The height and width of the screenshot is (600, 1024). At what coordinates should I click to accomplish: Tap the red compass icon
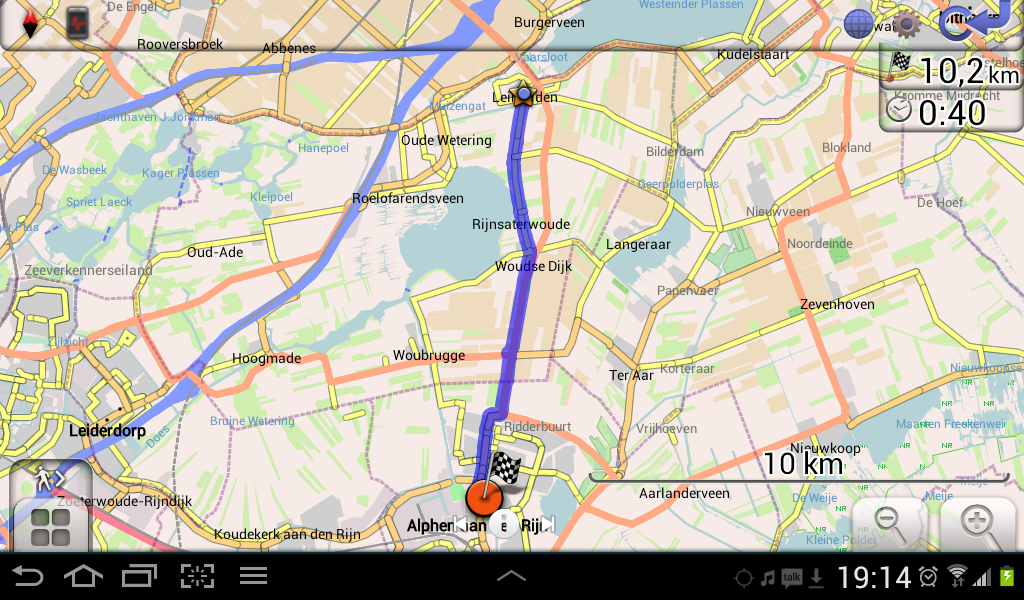(31, 24)
